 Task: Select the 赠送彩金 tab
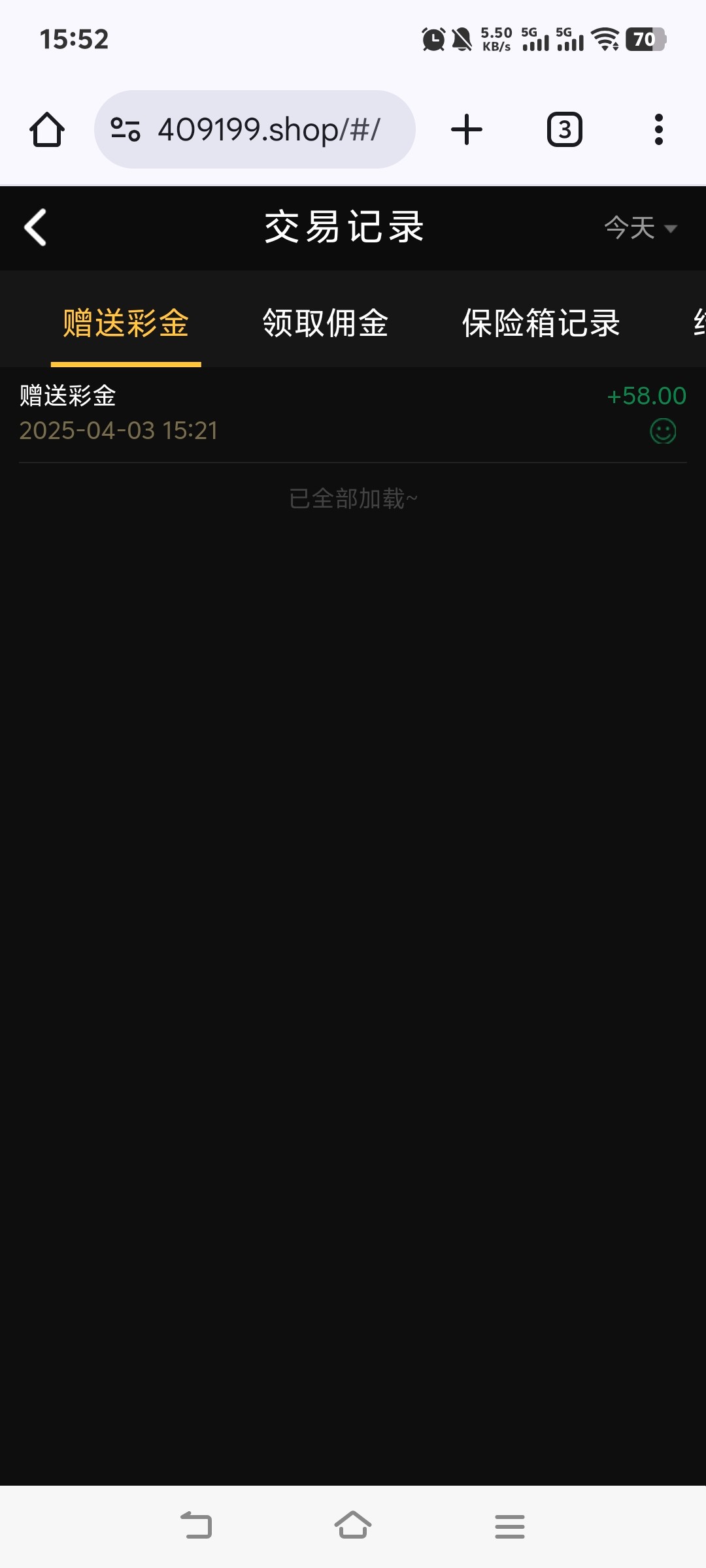point(126,323)
